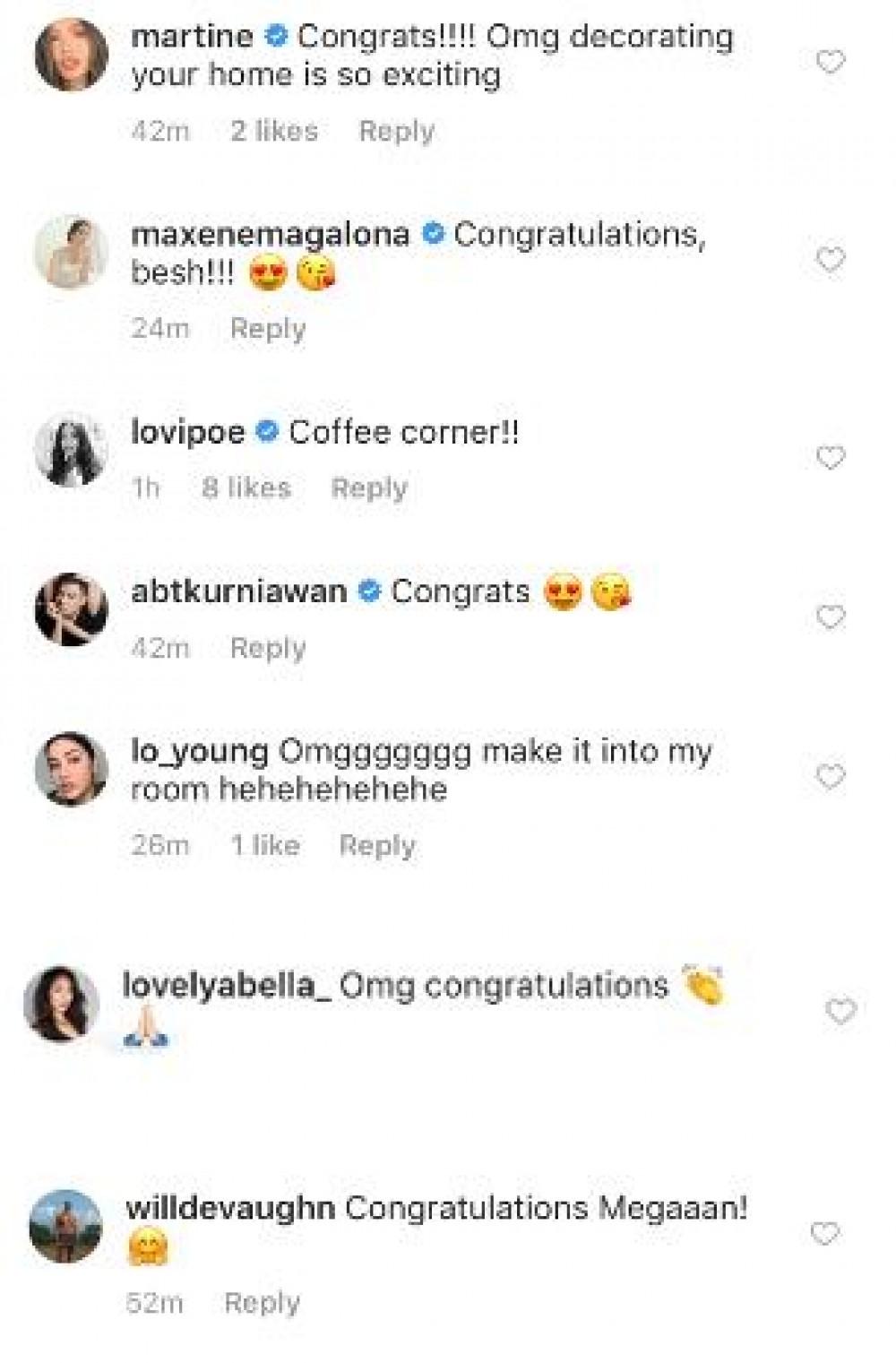The image size is (896, 1363).
Task: Reply to lo_young's comment
Action: [x=376, y=846]
